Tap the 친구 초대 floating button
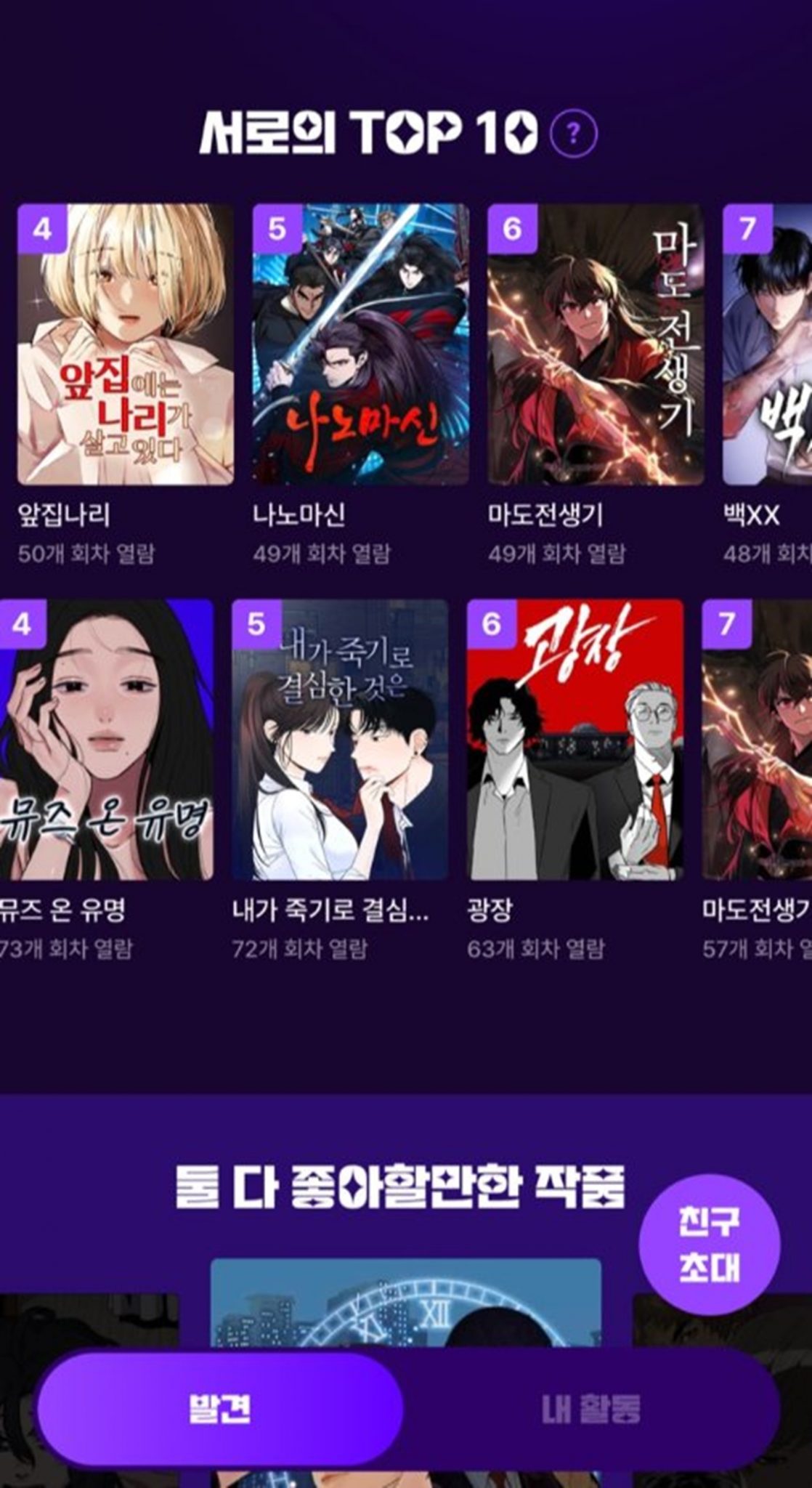The height and width of the screenshot is (1488, 812). [x=710, y=1244]
